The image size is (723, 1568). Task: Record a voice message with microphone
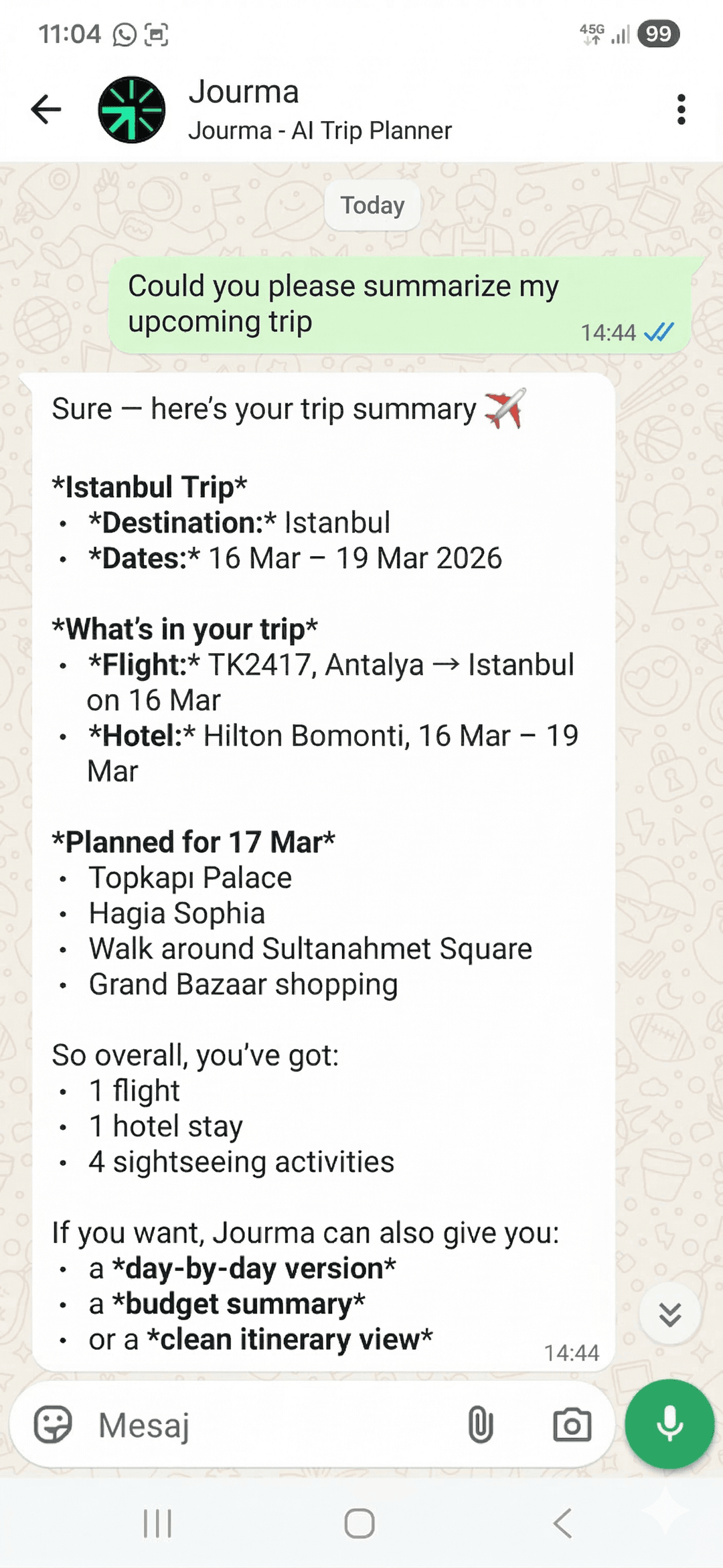pyautogui.click(x=669, y=1423)
